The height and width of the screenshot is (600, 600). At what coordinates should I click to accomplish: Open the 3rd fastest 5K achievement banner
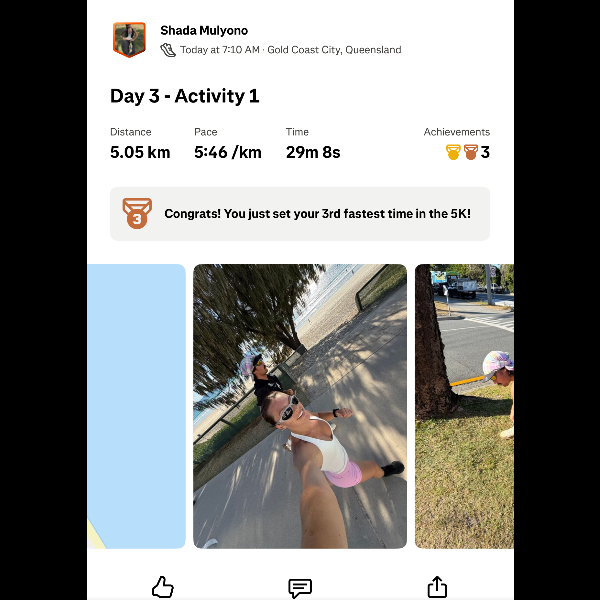pyautogui.click(x=300, y=213)
